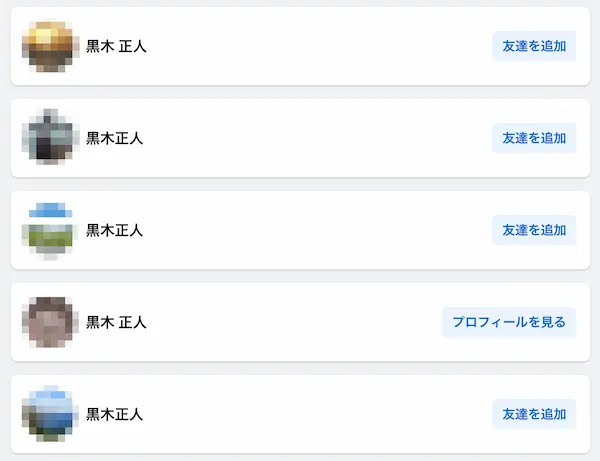This screenshot has width=600, height=461.
Task: Send friend request to 黒木正人 with dark gray avatar
Action: tap(534, 138)
